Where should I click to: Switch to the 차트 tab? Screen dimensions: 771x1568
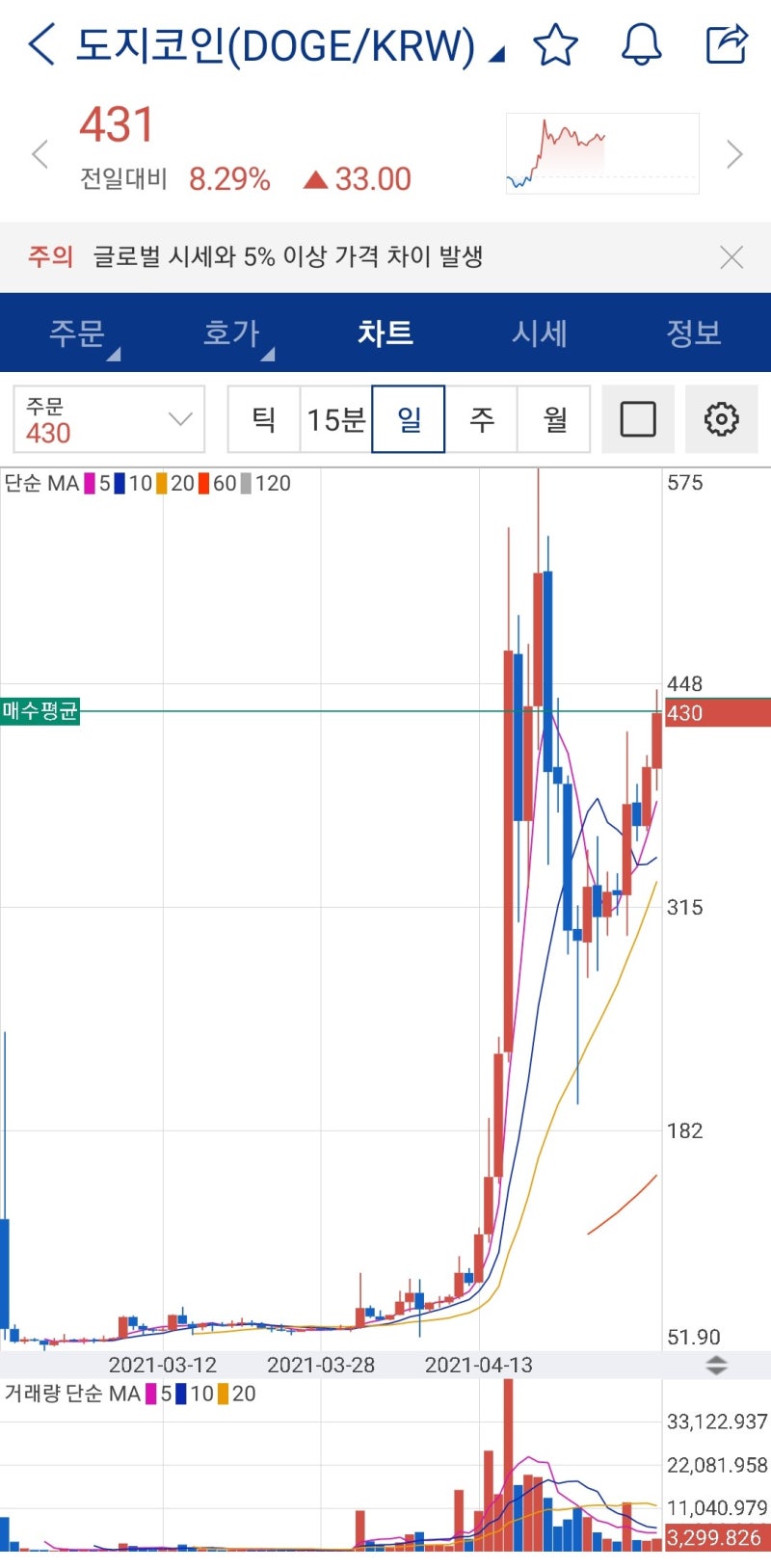pyautogui.click(x=386, y=333)
